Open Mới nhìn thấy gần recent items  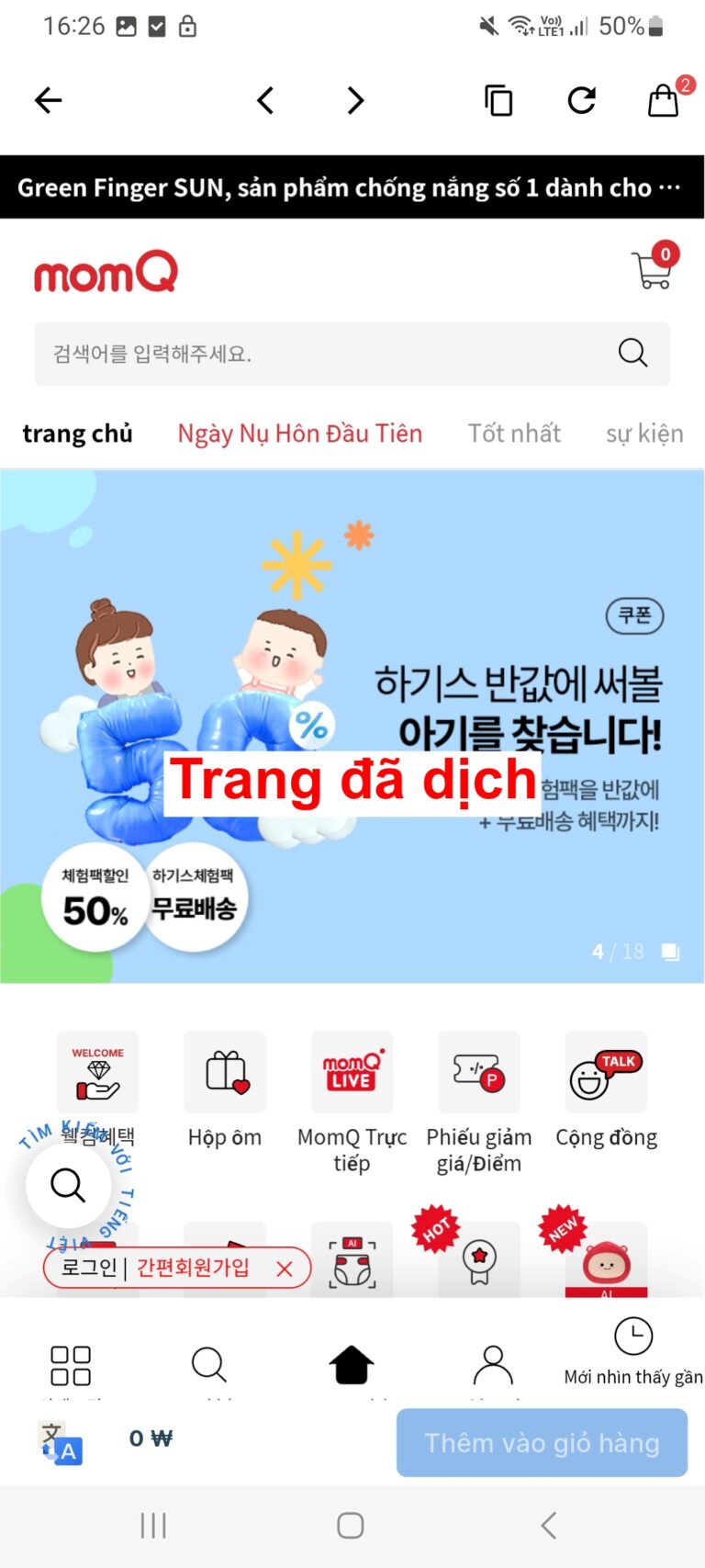point(633,1350)
